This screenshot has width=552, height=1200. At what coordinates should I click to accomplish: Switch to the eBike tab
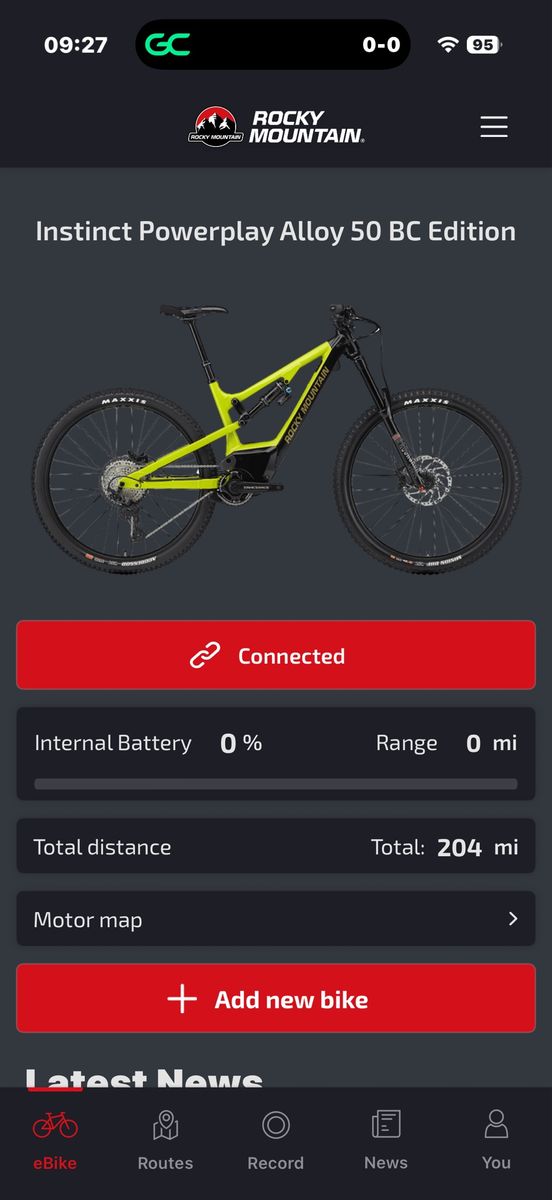coord(55,1139)
